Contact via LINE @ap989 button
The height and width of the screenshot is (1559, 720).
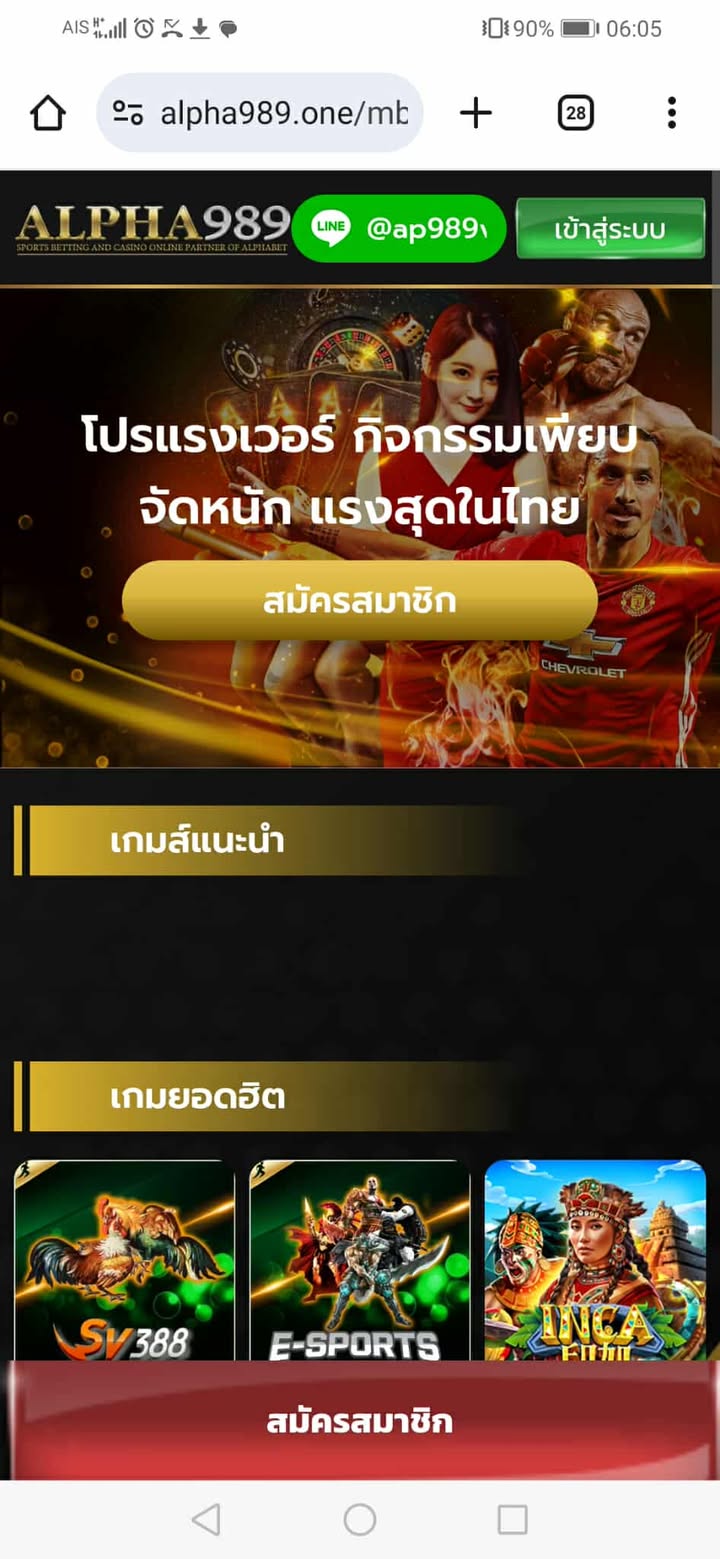tap(399, 229)
